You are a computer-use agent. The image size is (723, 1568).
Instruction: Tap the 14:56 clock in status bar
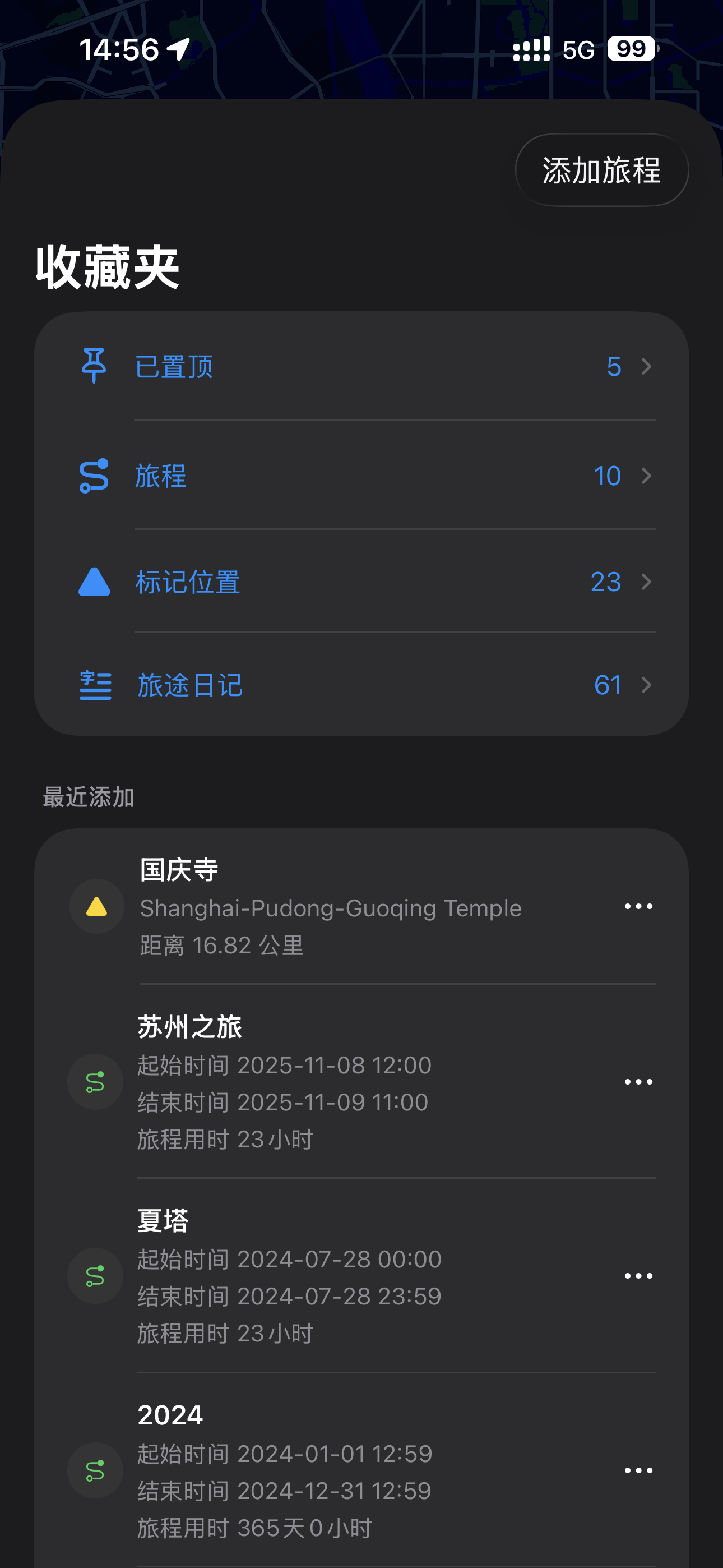coord(119,48)
